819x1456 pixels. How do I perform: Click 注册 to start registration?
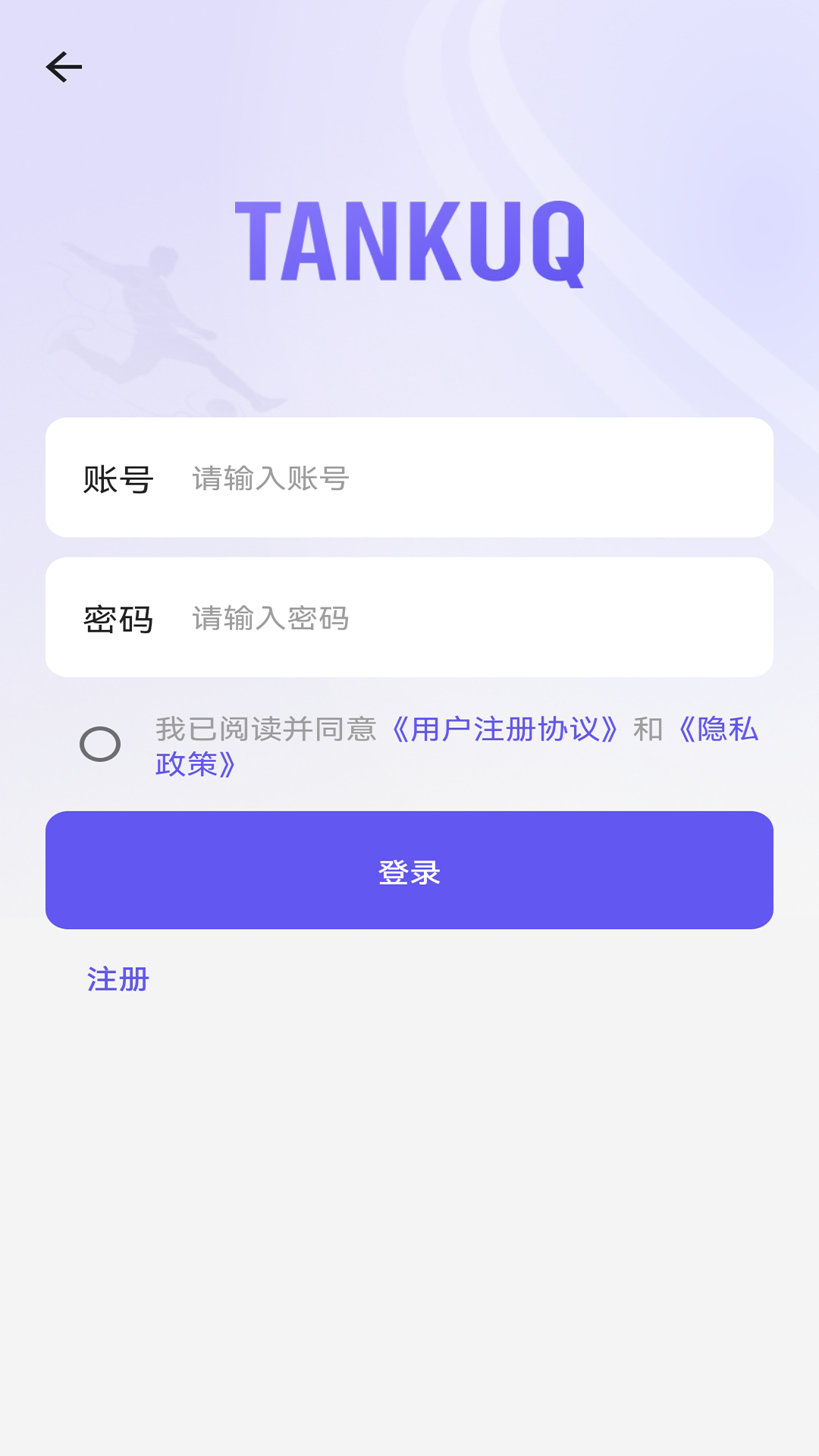[116, 979]
